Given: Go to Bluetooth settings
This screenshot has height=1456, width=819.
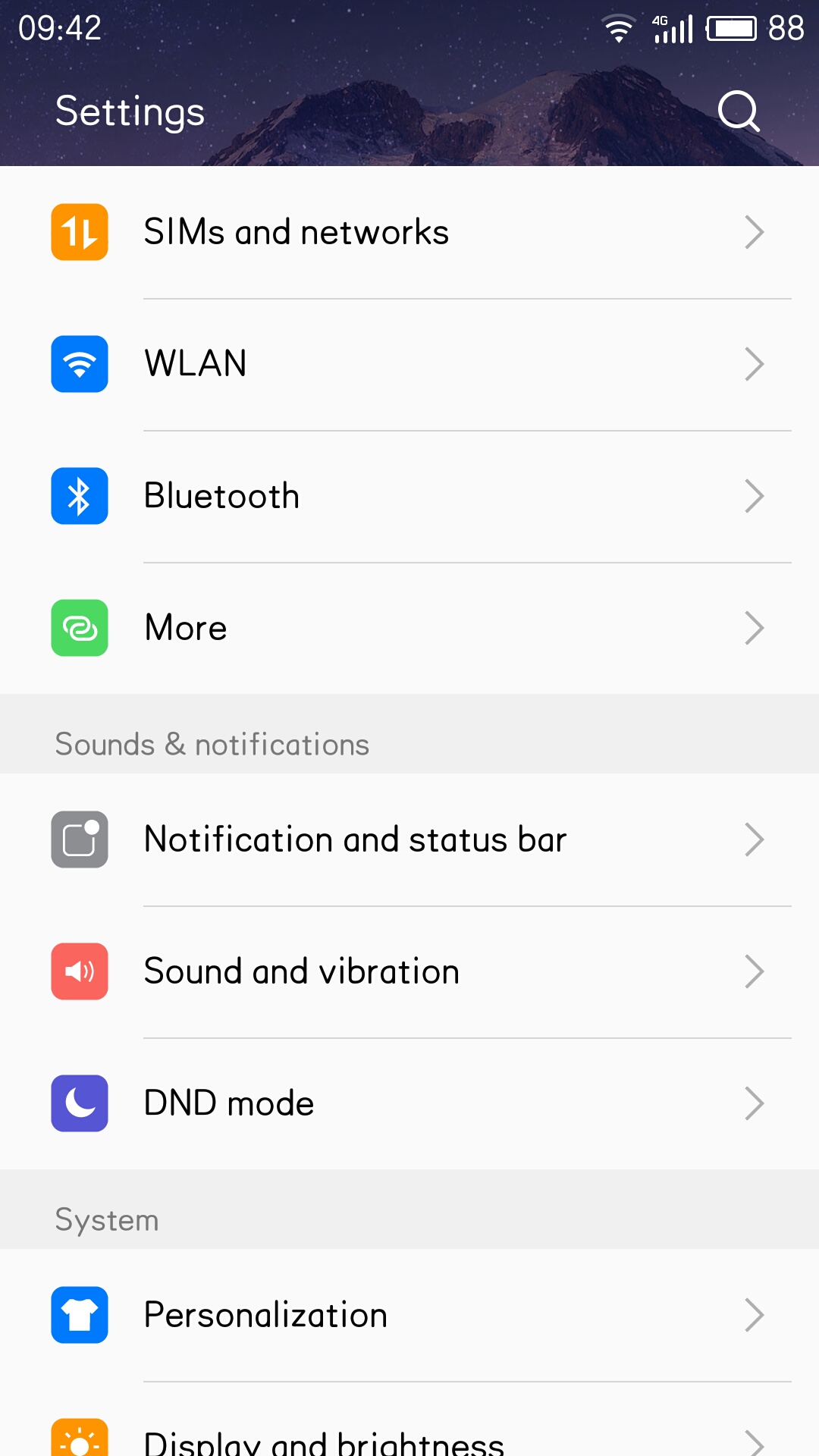Looking at the screenshot, I should 409,496.
